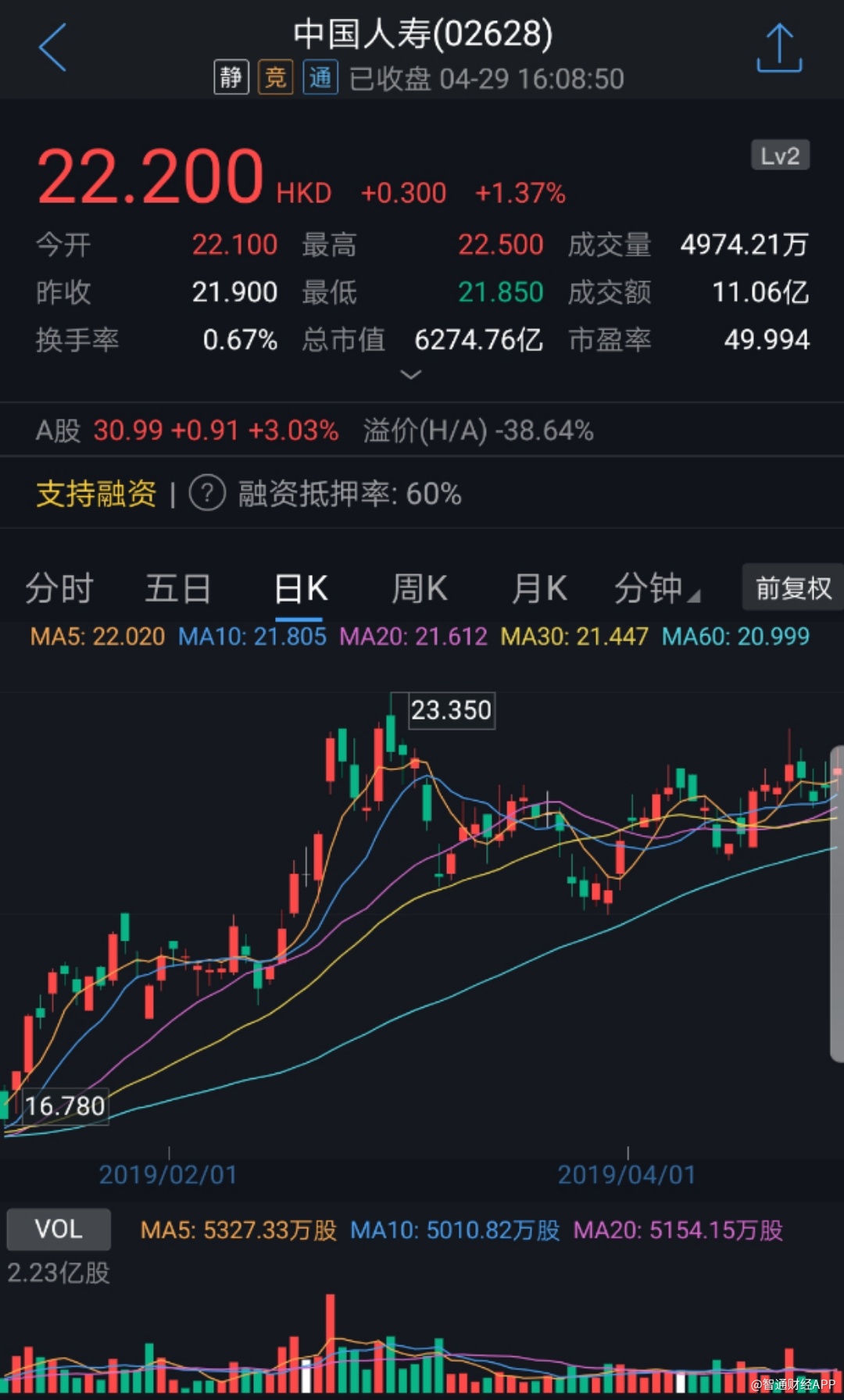Image resolution: width=844 pixels, height=1400 pixels.
Task: Select the 日K chart tab
Action: 301,588
